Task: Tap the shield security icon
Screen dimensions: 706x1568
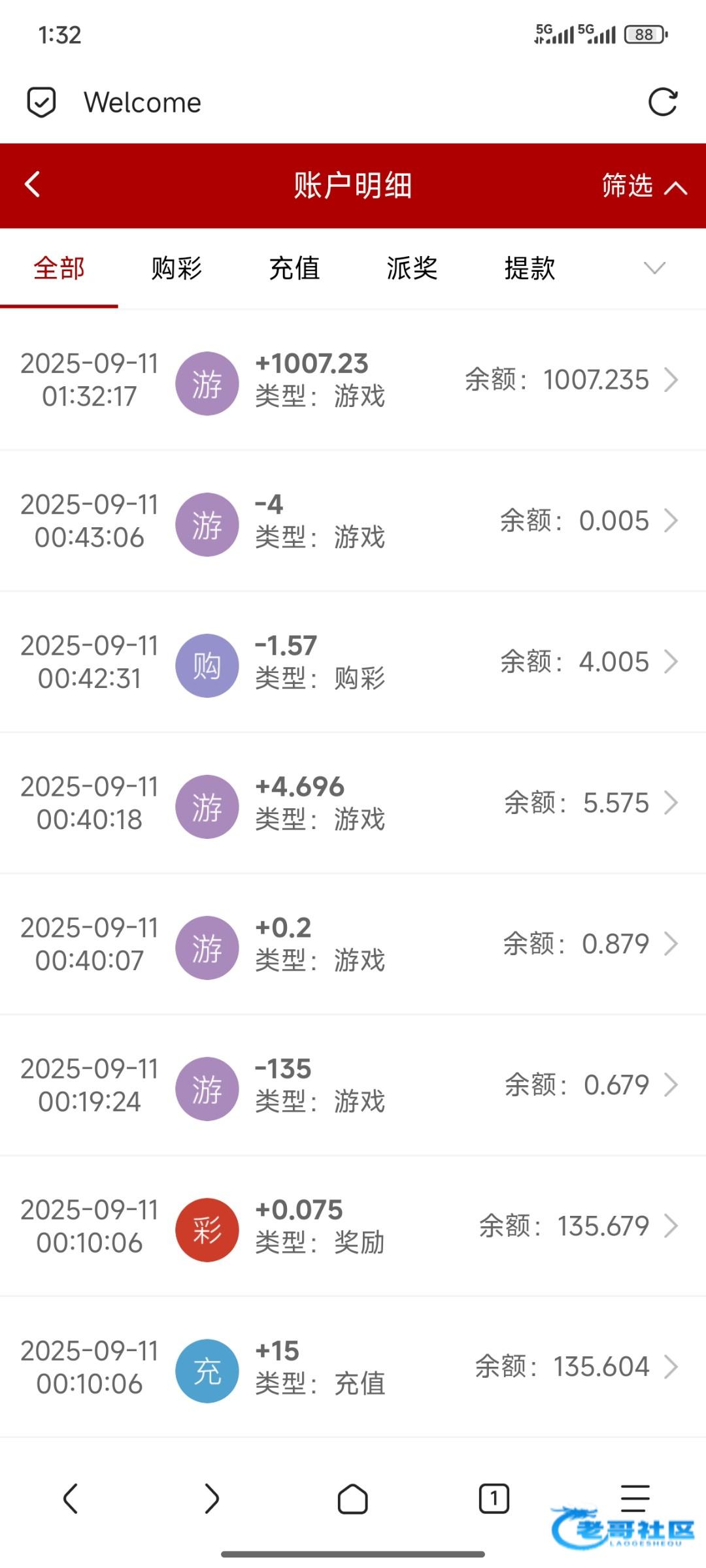Action: click(41, 103)
